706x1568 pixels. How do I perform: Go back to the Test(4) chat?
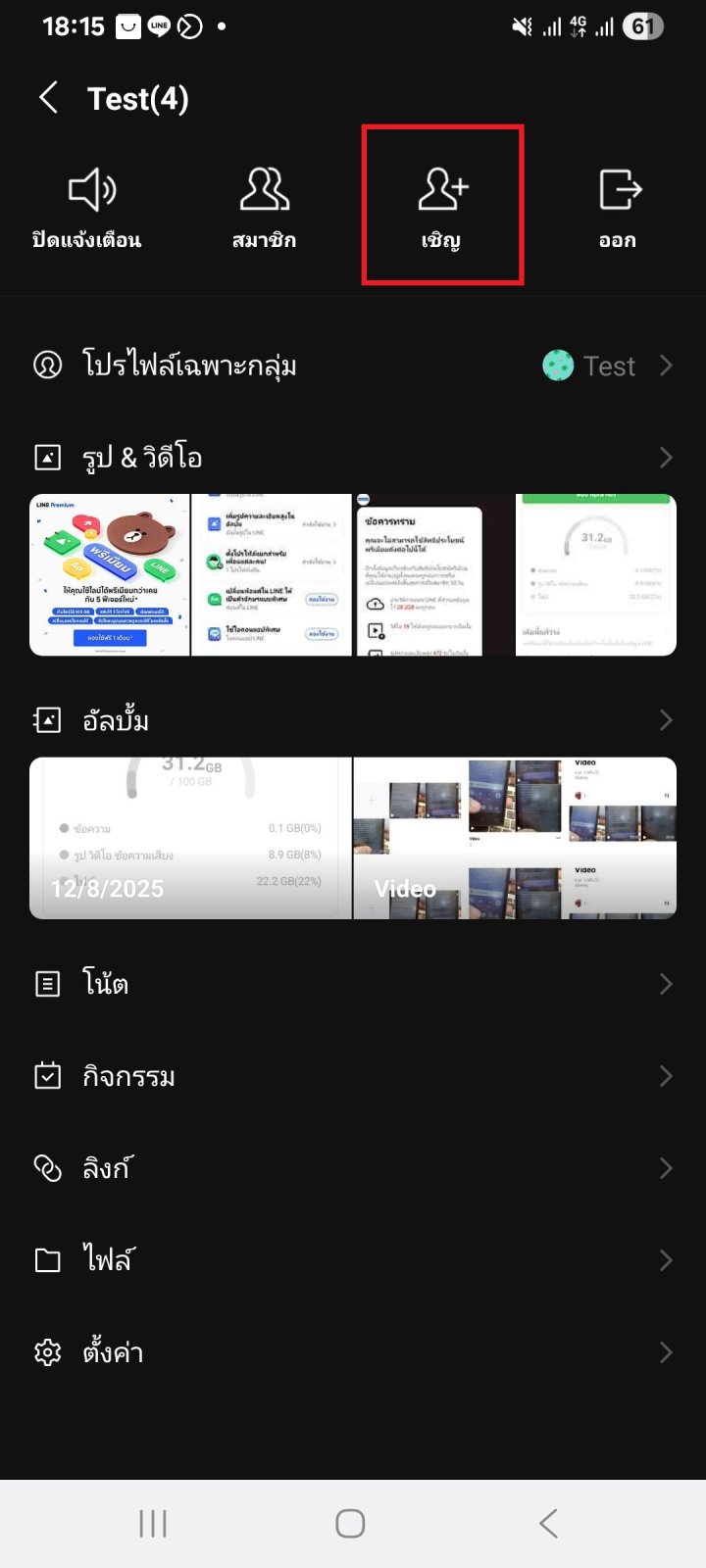click(x=47, y=98)
